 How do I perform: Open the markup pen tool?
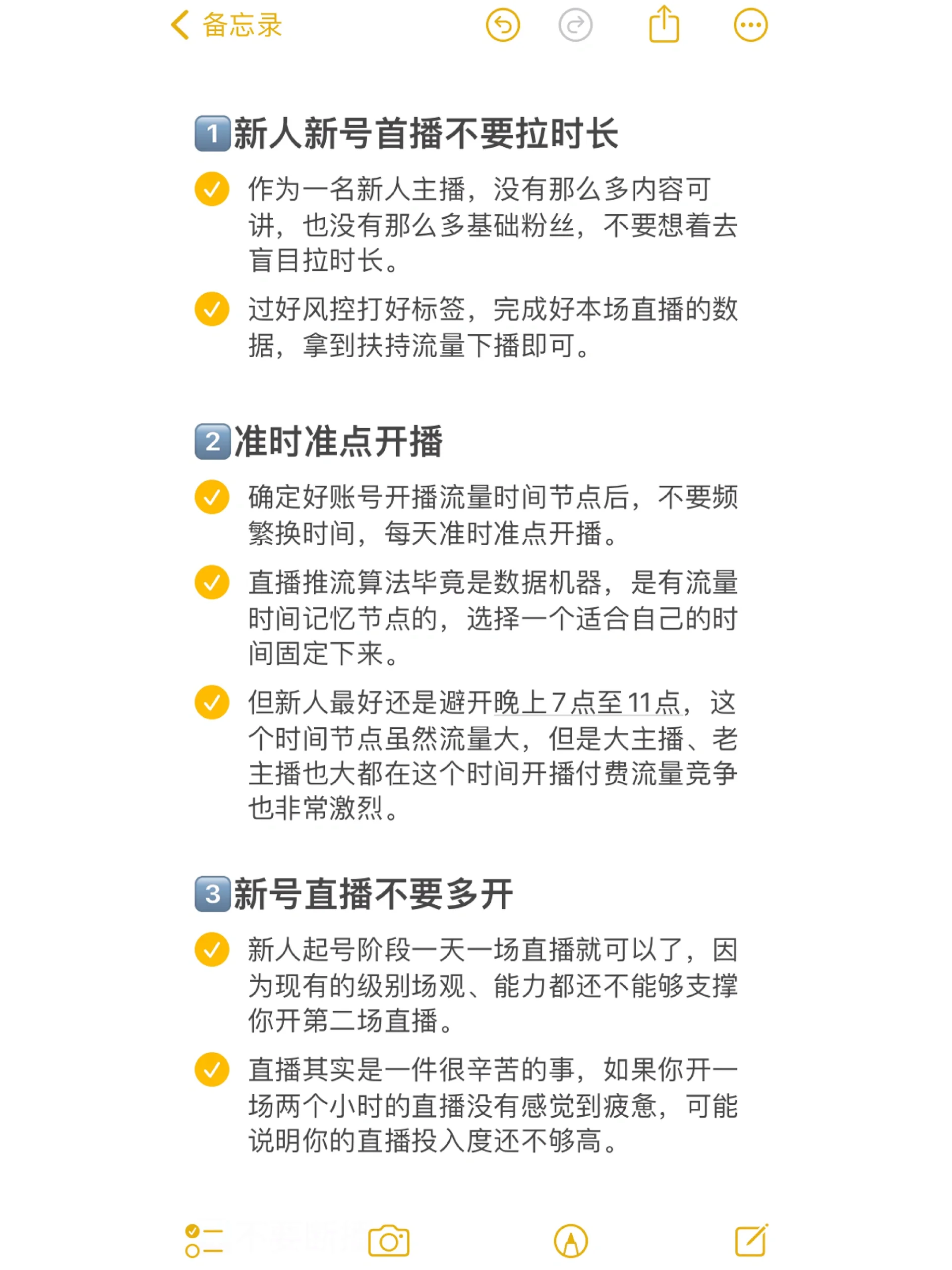(570, 1241)
